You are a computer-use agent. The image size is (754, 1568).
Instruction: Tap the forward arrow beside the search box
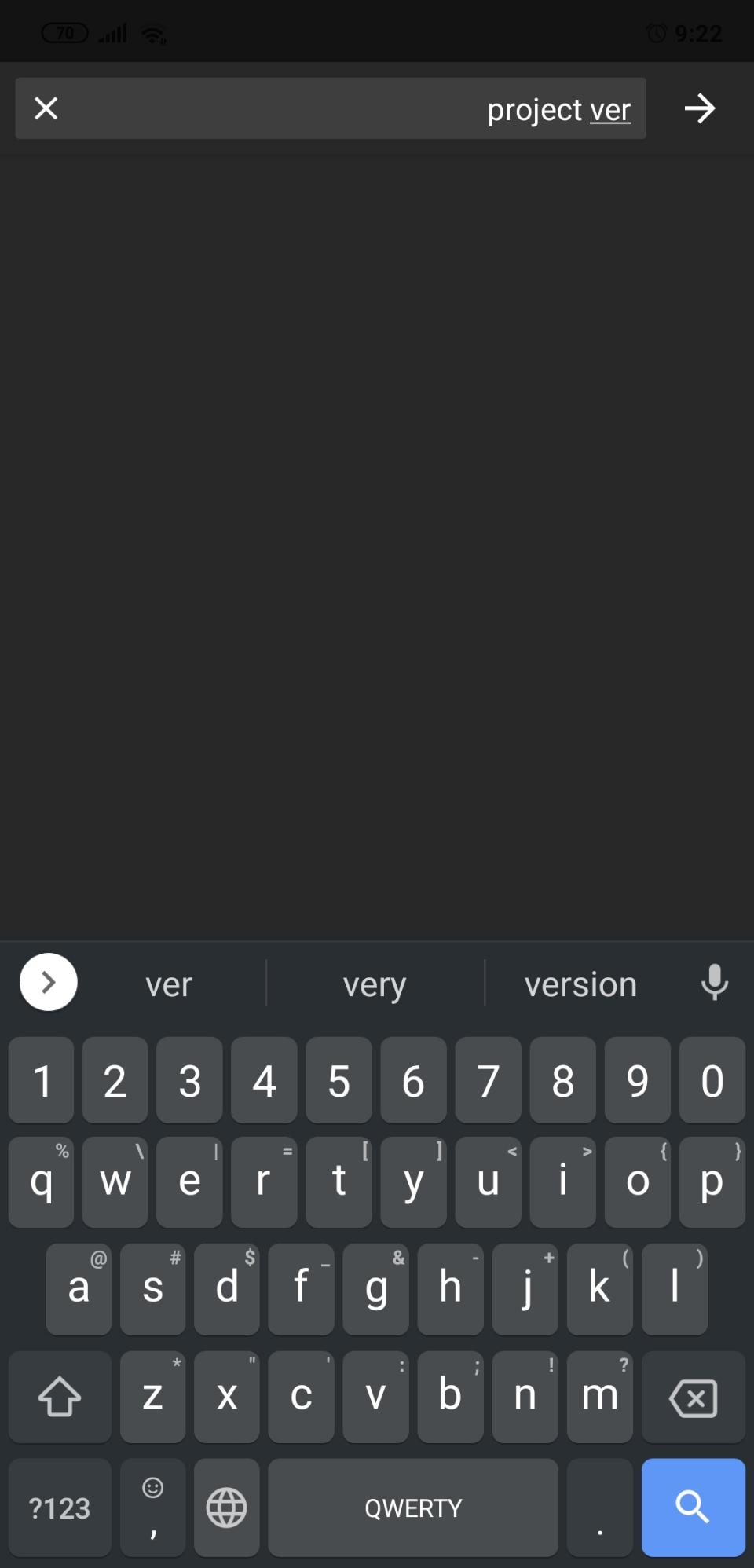(x=699, y=108)
